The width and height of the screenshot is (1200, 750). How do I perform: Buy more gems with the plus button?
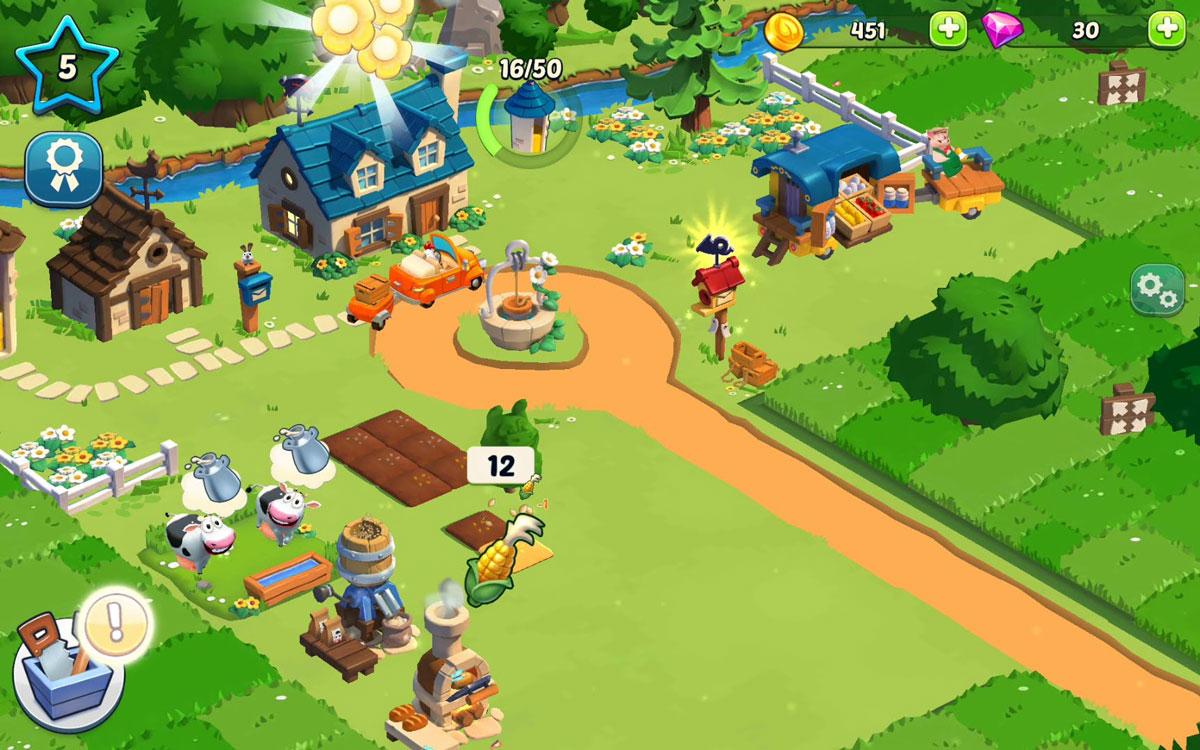[x=1166, y=30]
